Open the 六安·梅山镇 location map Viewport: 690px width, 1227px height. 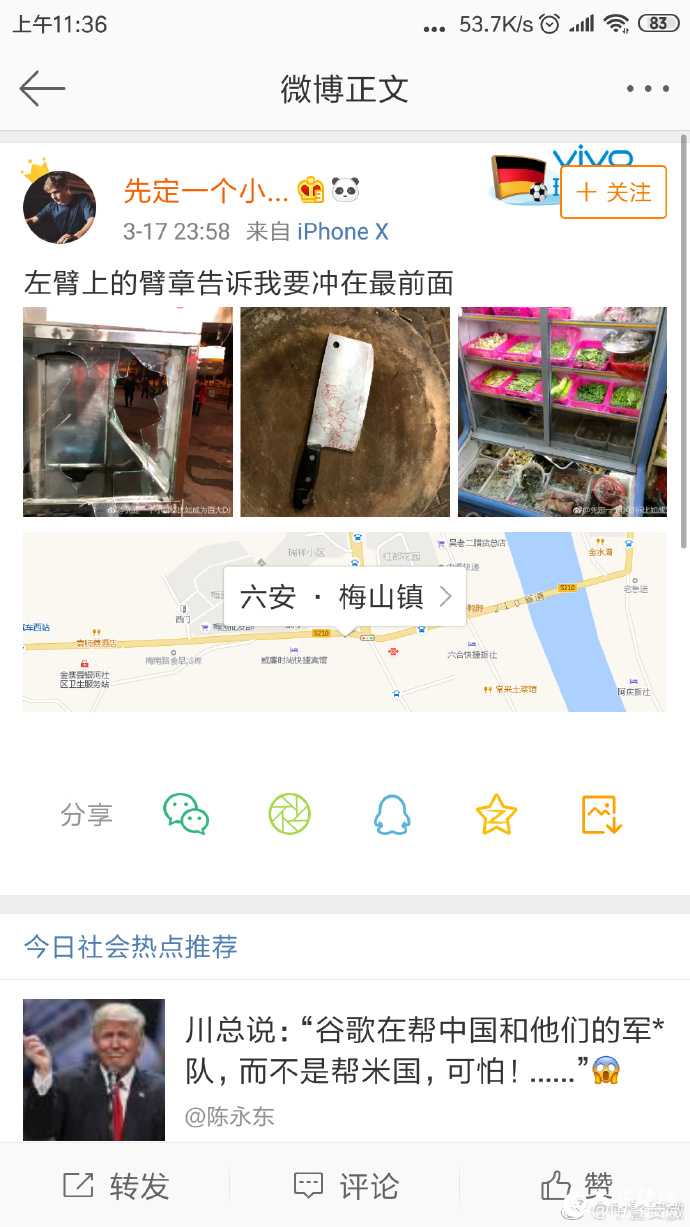[x=345, y=598]
